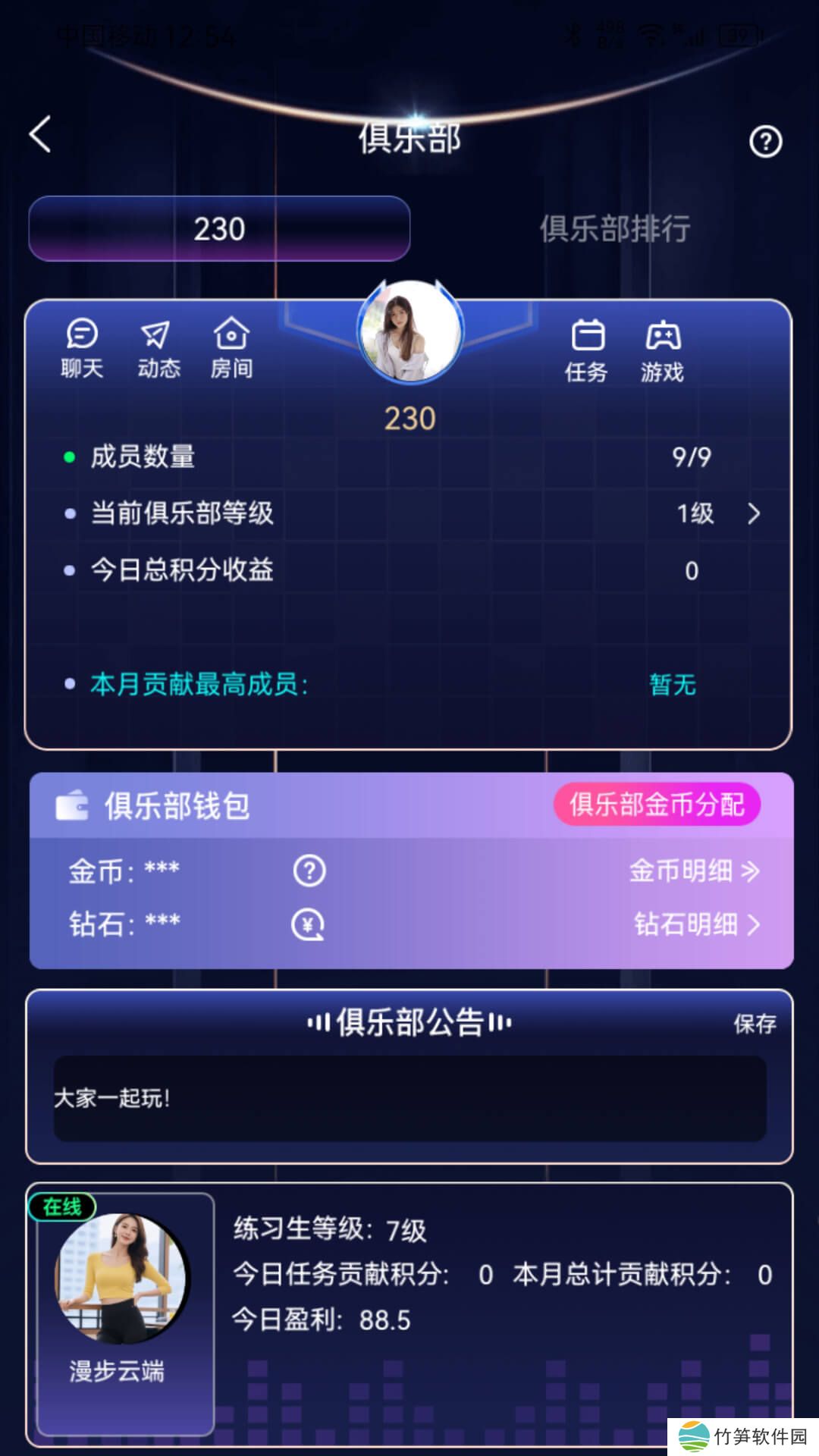
Task: Enter the club 房间
Action: (x=231, y=349)
